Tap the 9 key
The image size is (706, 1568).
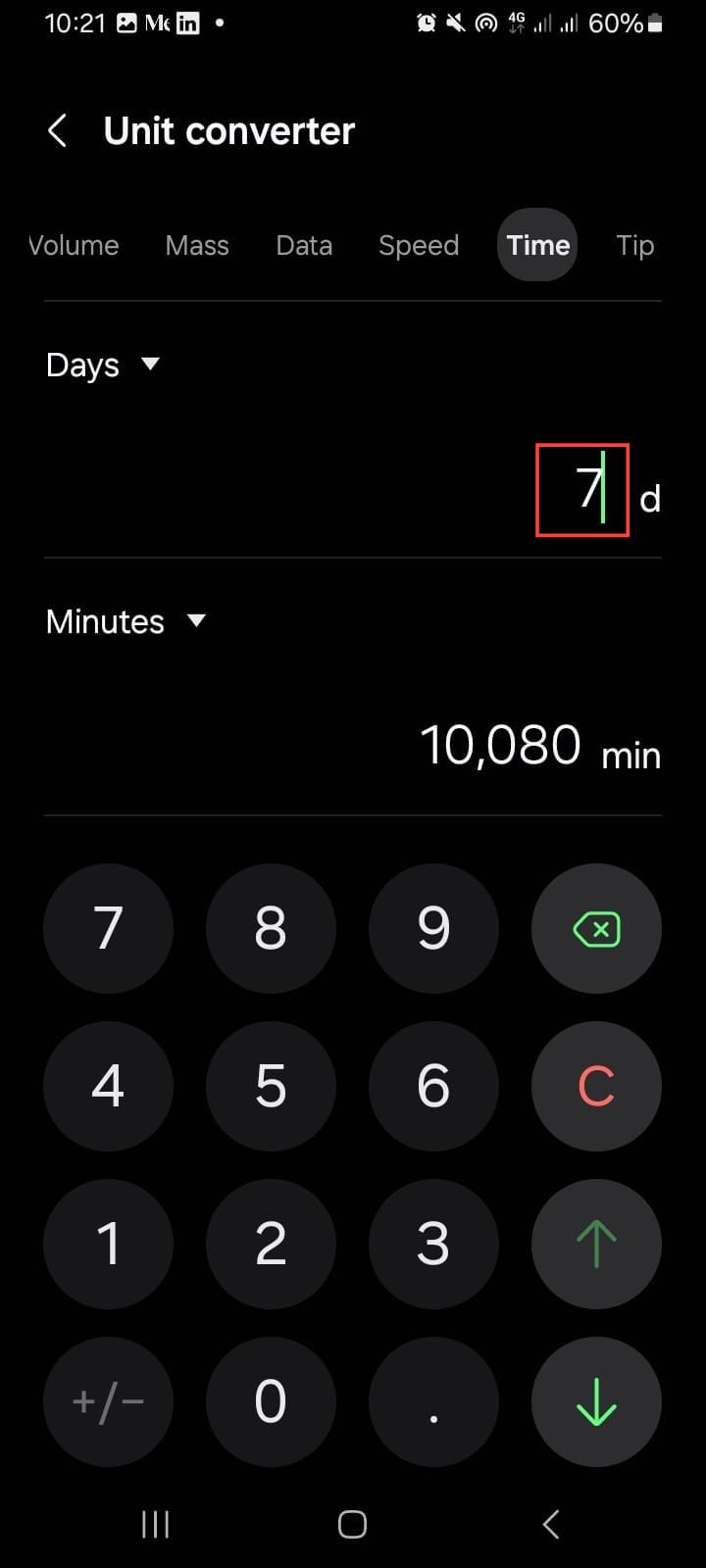[433, 928]
